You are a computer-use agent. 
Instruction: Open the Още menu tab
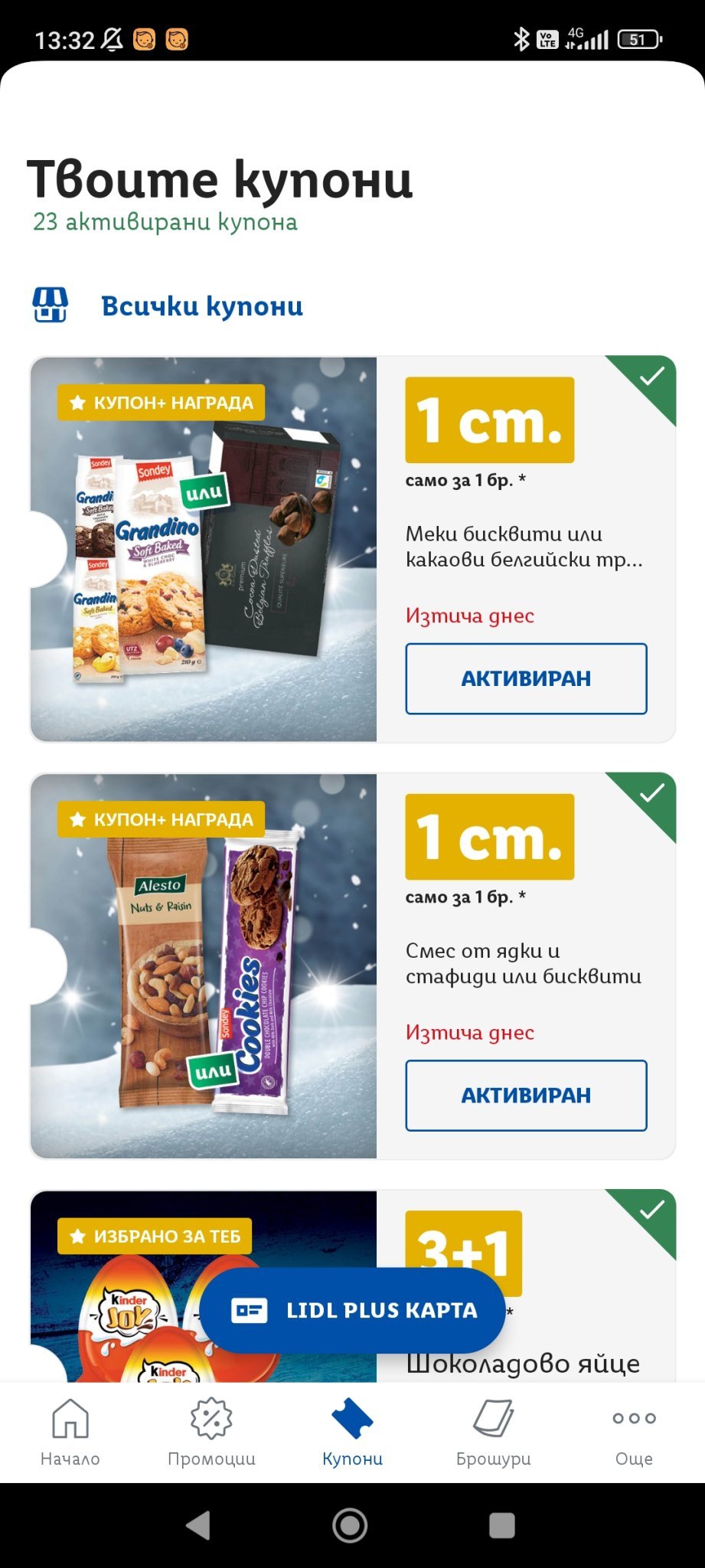click(634, 1432)
